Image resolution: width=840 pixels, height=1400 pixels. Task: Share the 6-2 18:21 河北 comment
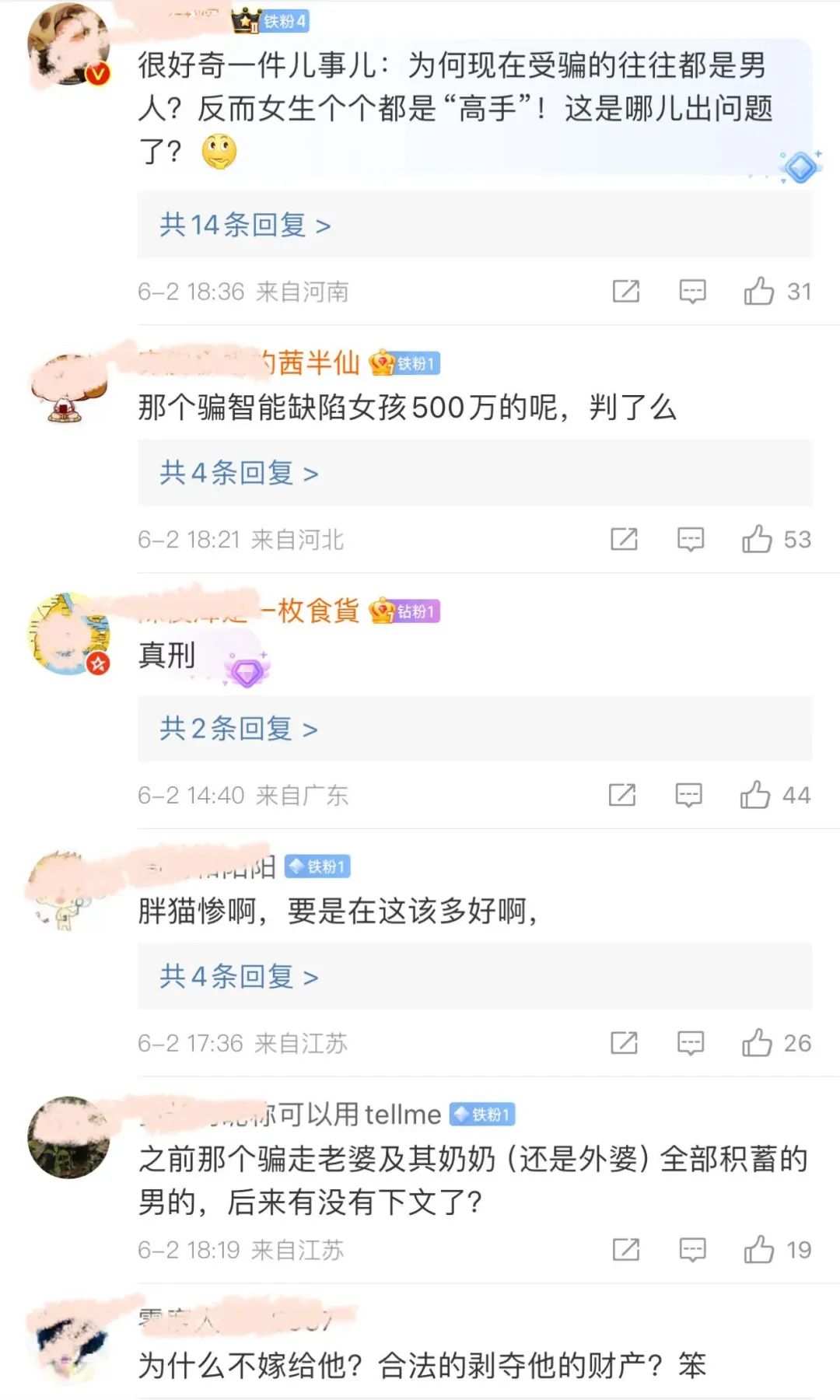pyautogui.click(x=624, y=539)
